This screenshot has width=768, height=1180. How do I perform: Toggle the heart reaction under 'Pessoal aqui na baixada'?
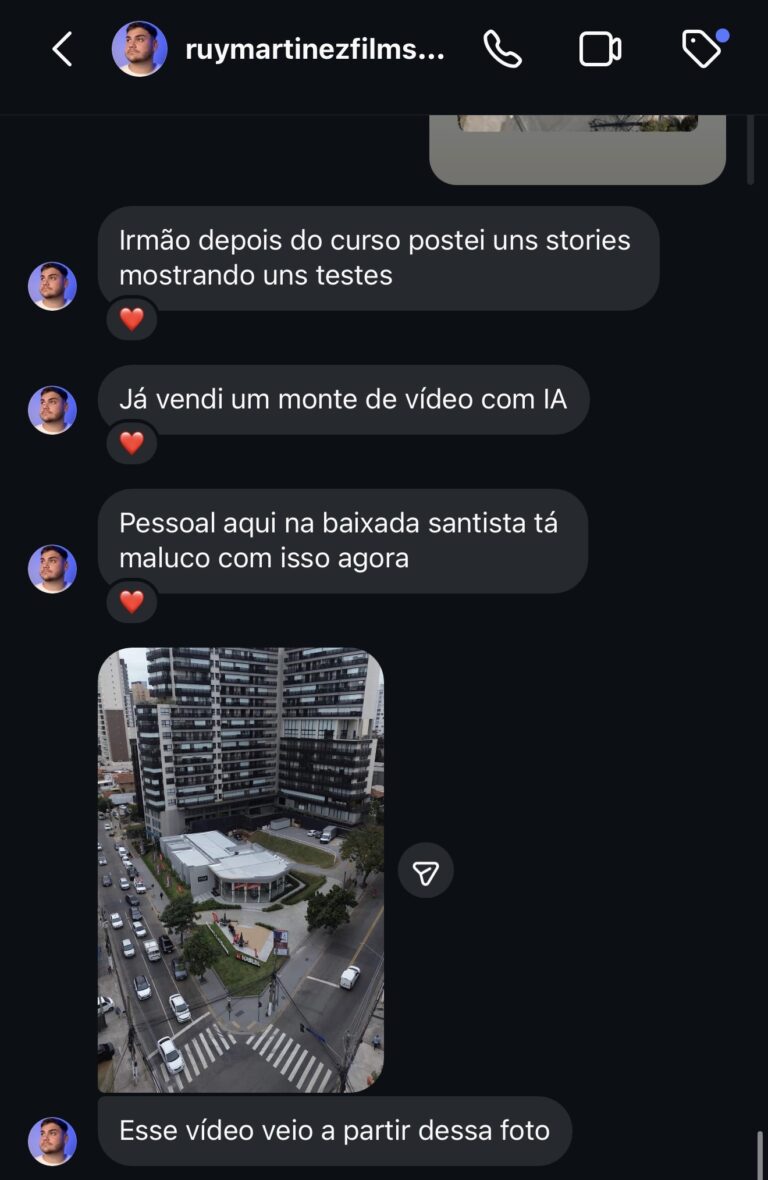click(131, 603)
